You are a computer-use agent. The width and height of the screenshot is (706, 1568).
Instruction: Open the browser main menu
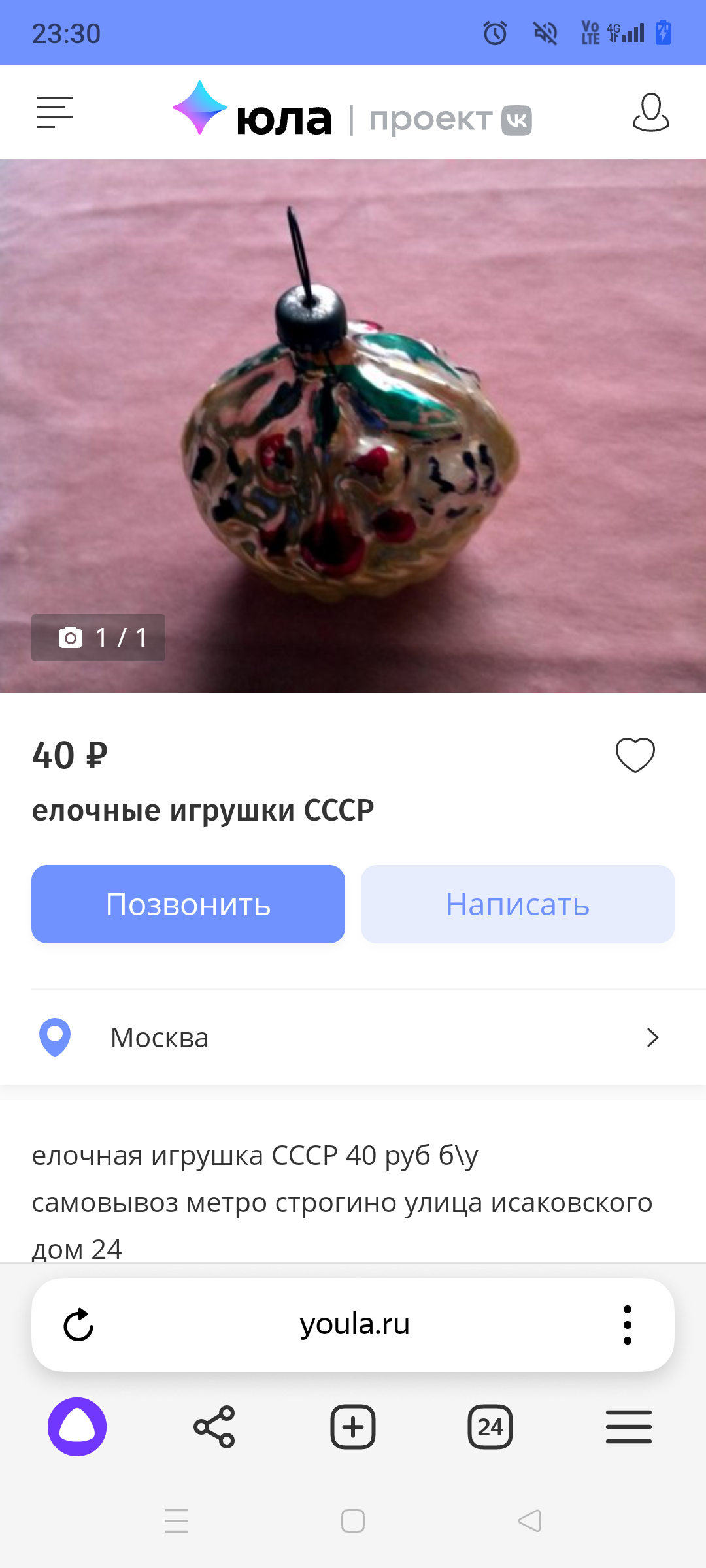pos(628,1427)
